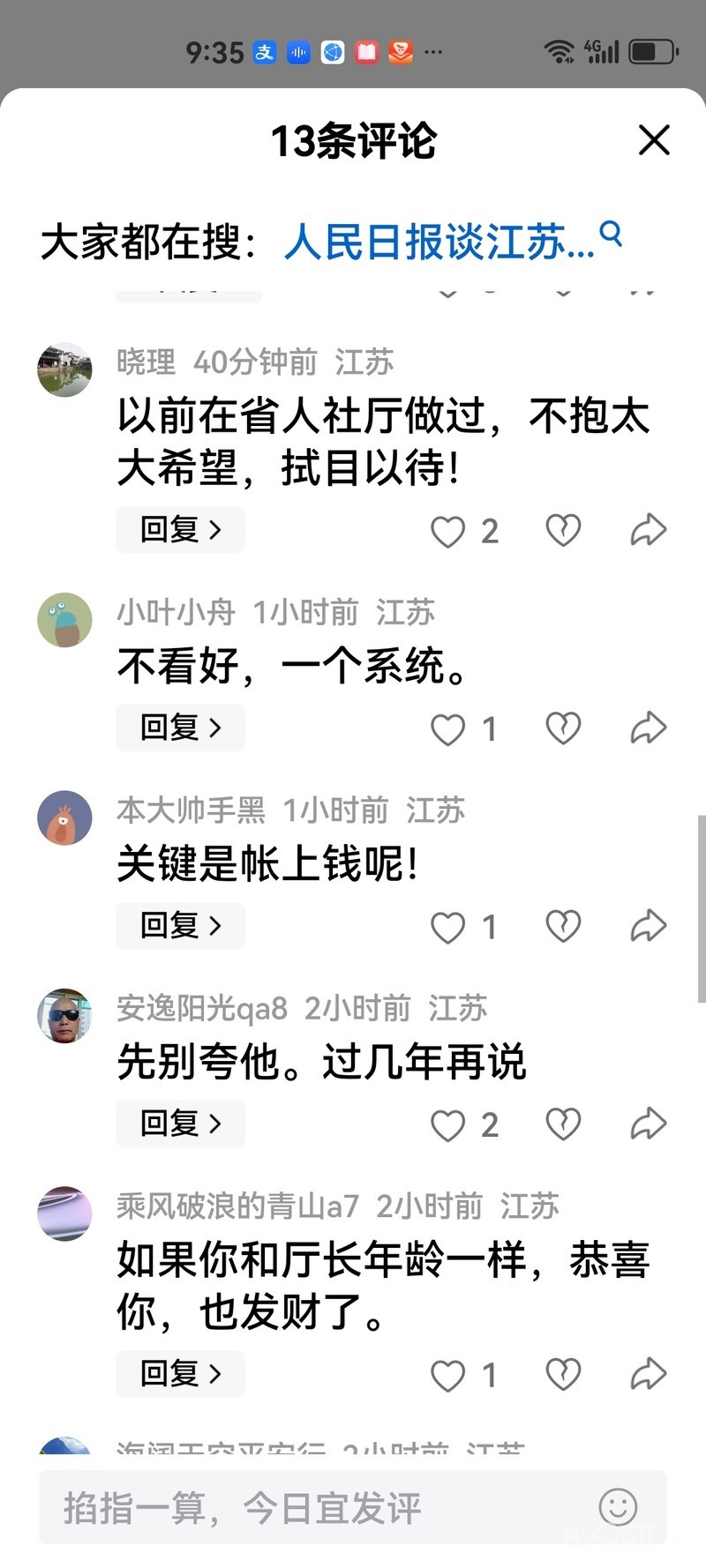Open the emoji picker in comment box
706x1568 pixels.
tap(618, 1507)
